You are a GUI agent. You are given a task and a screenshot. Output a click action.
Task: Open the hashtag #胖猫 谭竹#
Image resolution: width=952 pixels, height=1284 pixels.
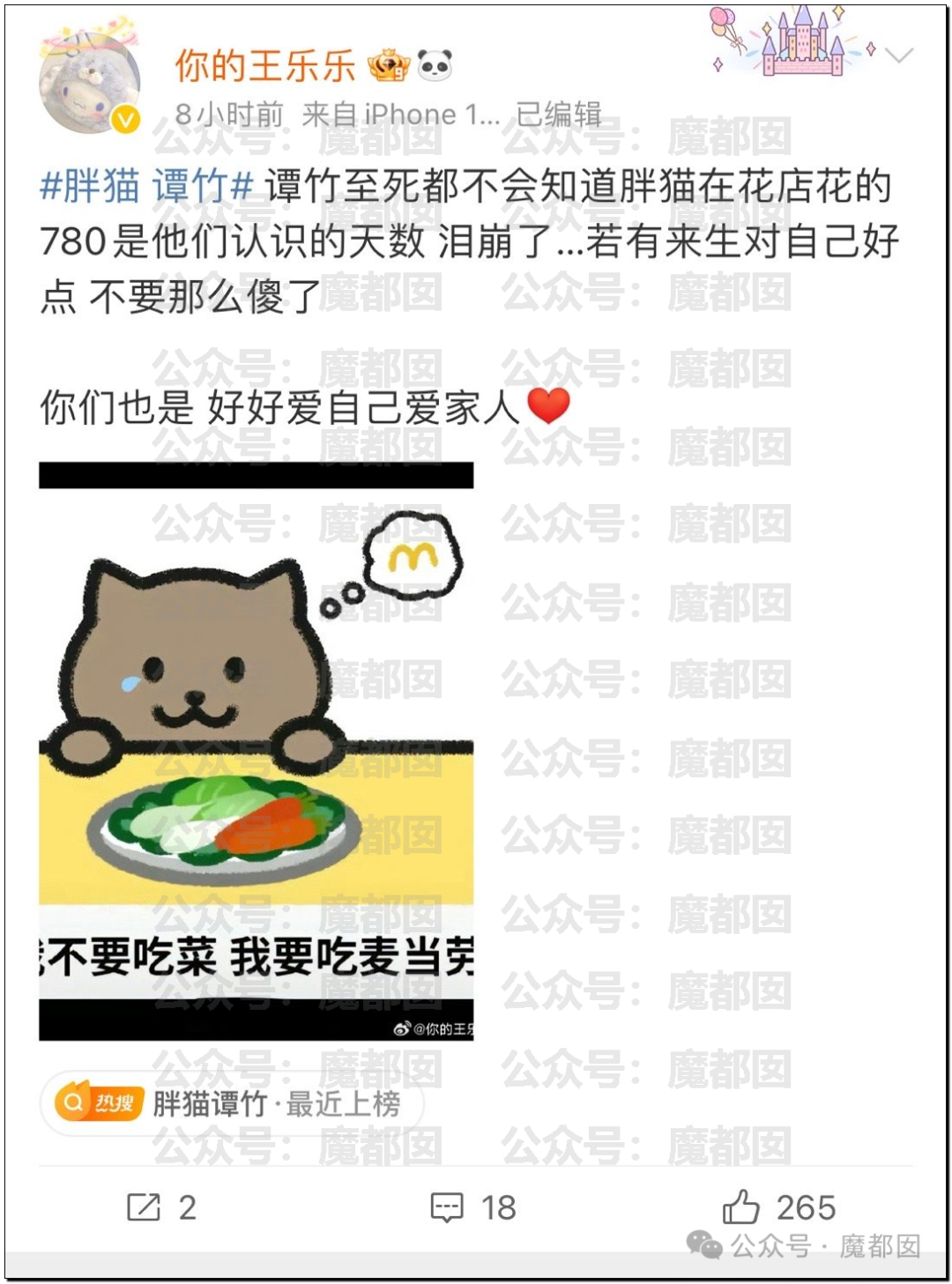(x=146, y=188)
